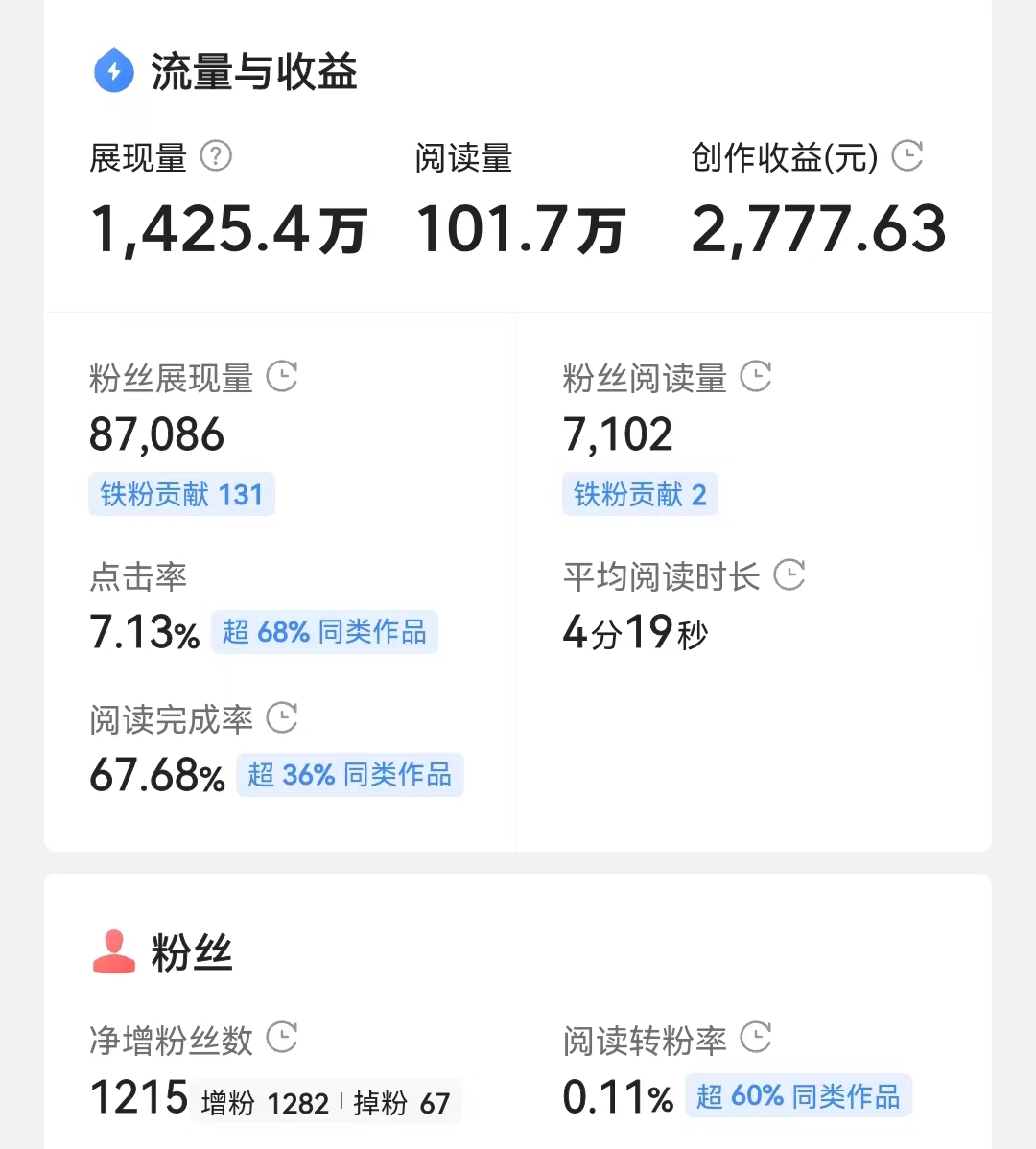Click the 超60%同类作品 badge beside 阅读转粉率
Viewport: 1036px width, 1149px height.
pyautogui.click(x=798, y=1094)
